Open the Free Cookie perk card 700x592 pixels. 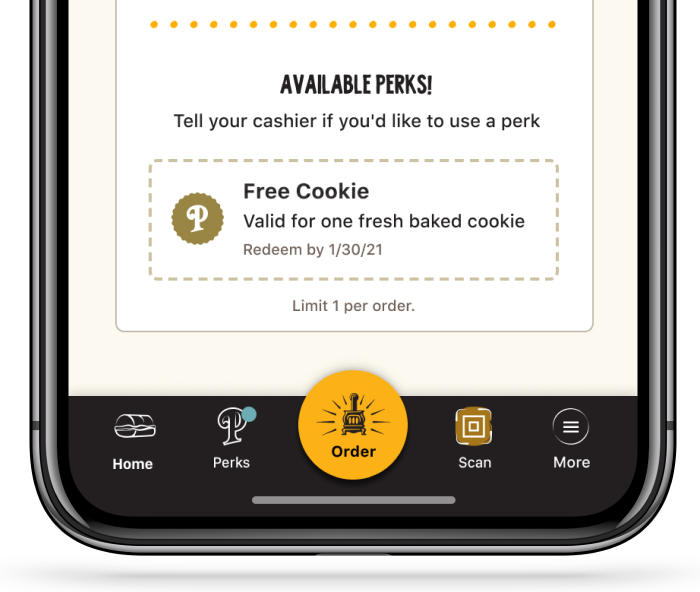coord(353,220)
